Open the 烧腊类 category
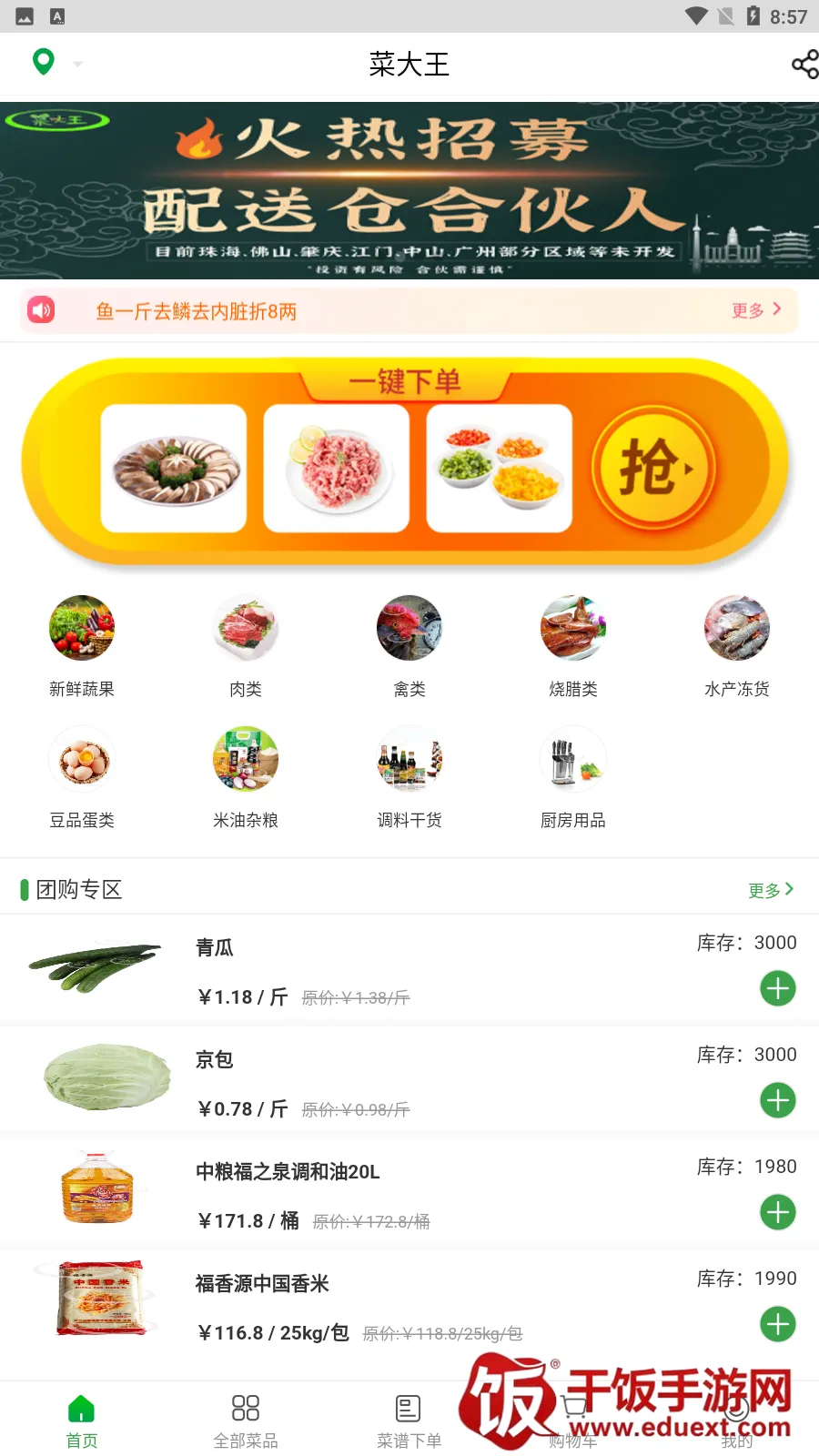The width and height of the screenshot is (819, 1456). [573, 646]
